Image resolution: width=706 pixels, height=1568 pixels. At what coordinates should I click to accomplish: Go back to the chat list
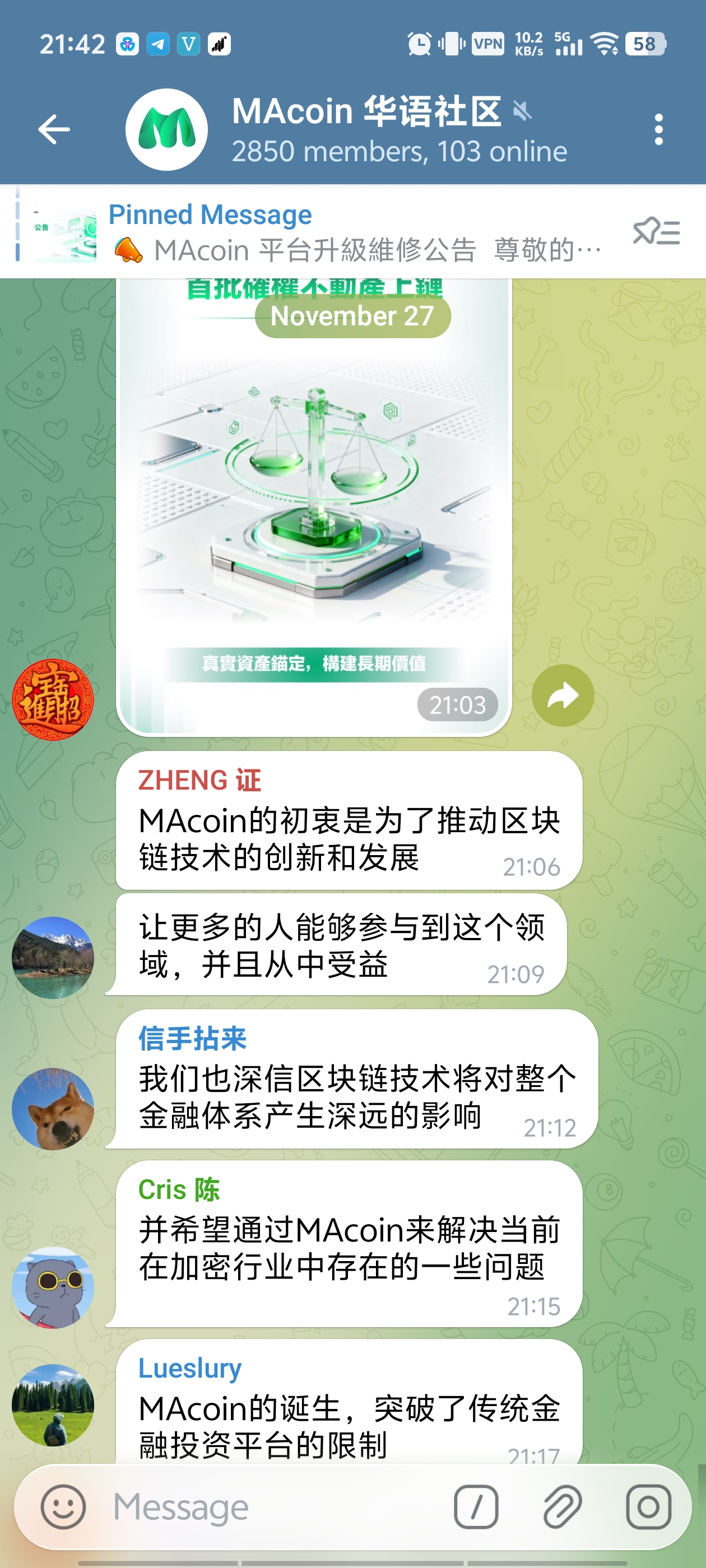54,130
